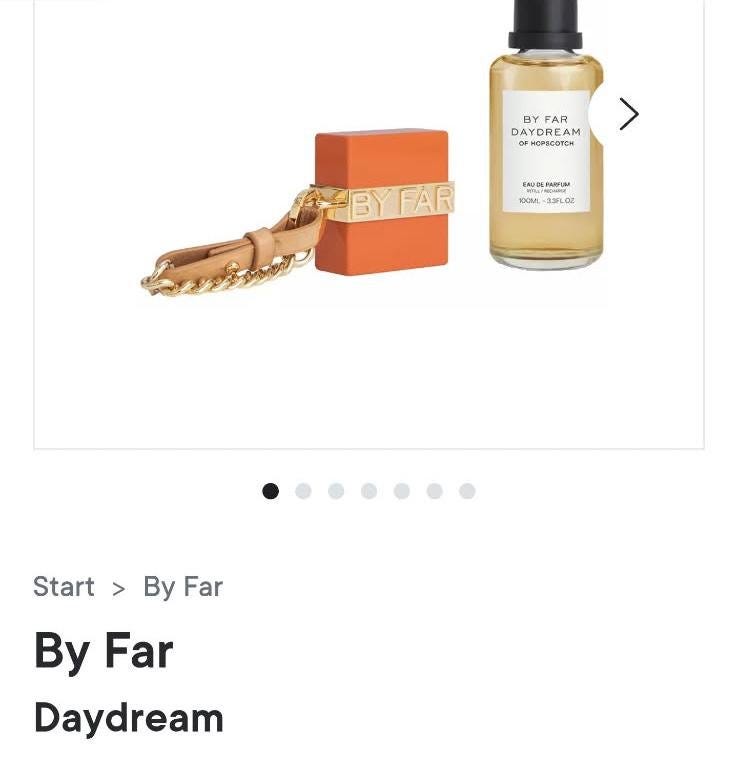Jump to the second carousel dot
The height and width of the screenshot is (763, 738).
(303, 491)
